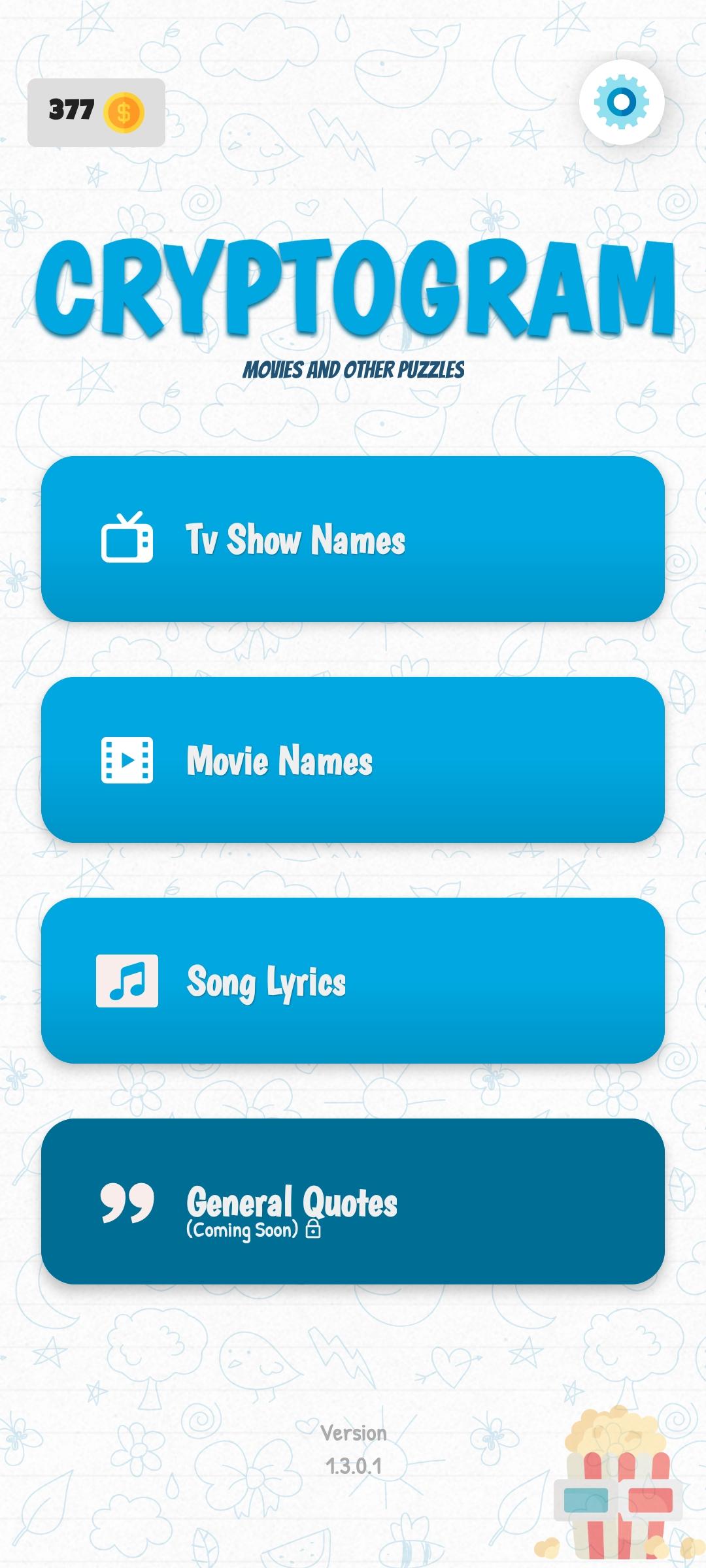706x1568 pixels.
Task: Open the settings gear
Action: click(x=621, y=102)
